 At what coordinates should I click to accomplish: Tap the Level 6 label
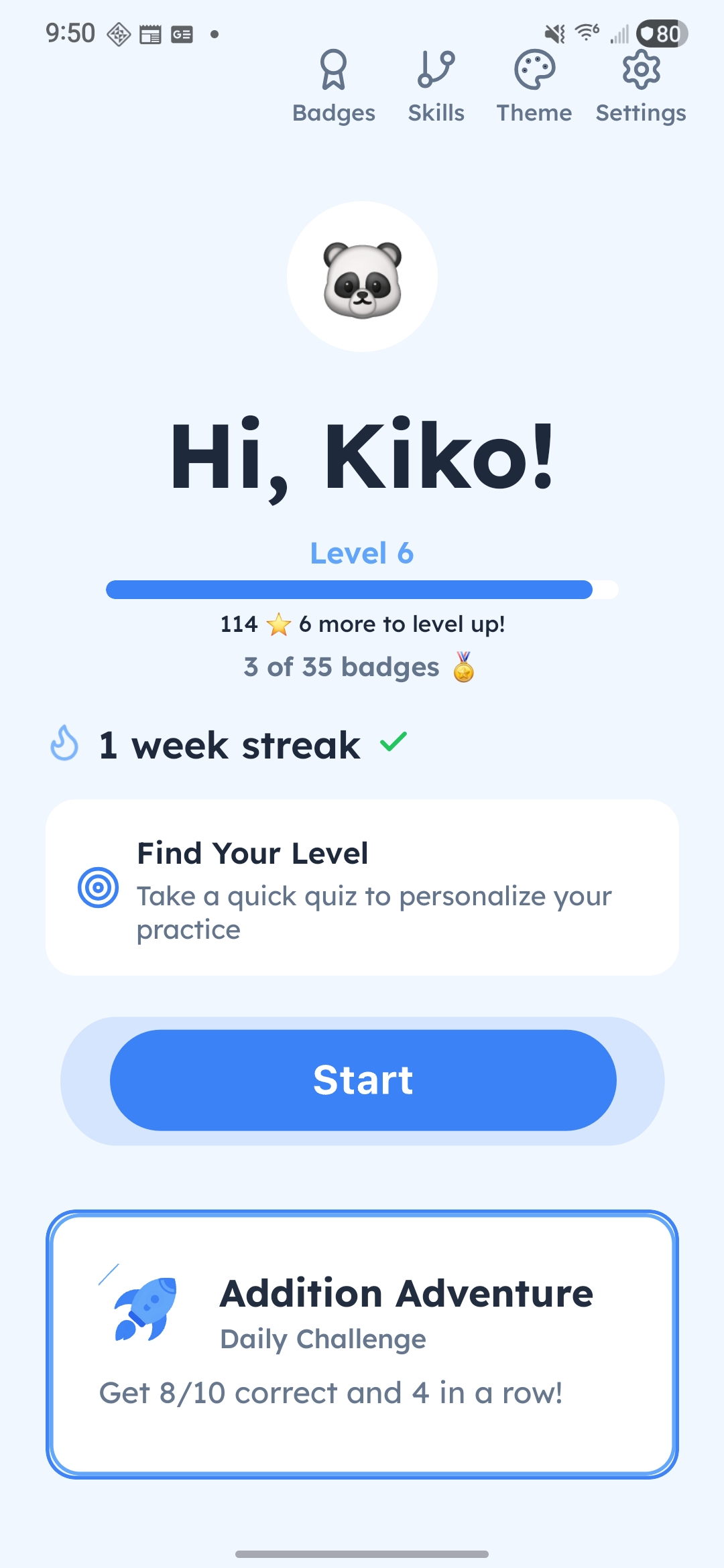tap(362, 553)
